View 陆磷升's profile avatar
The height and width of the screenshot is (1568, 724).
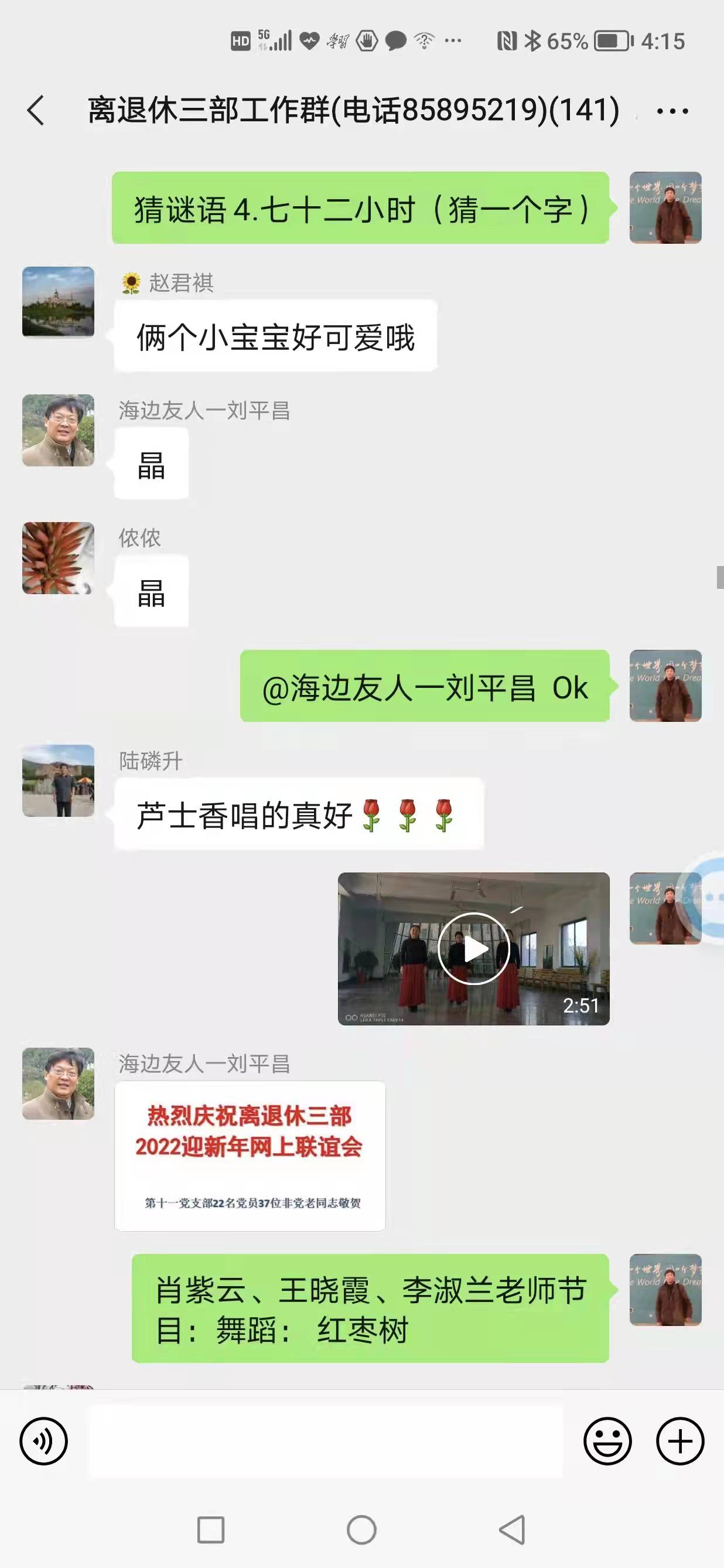[59, 780]
